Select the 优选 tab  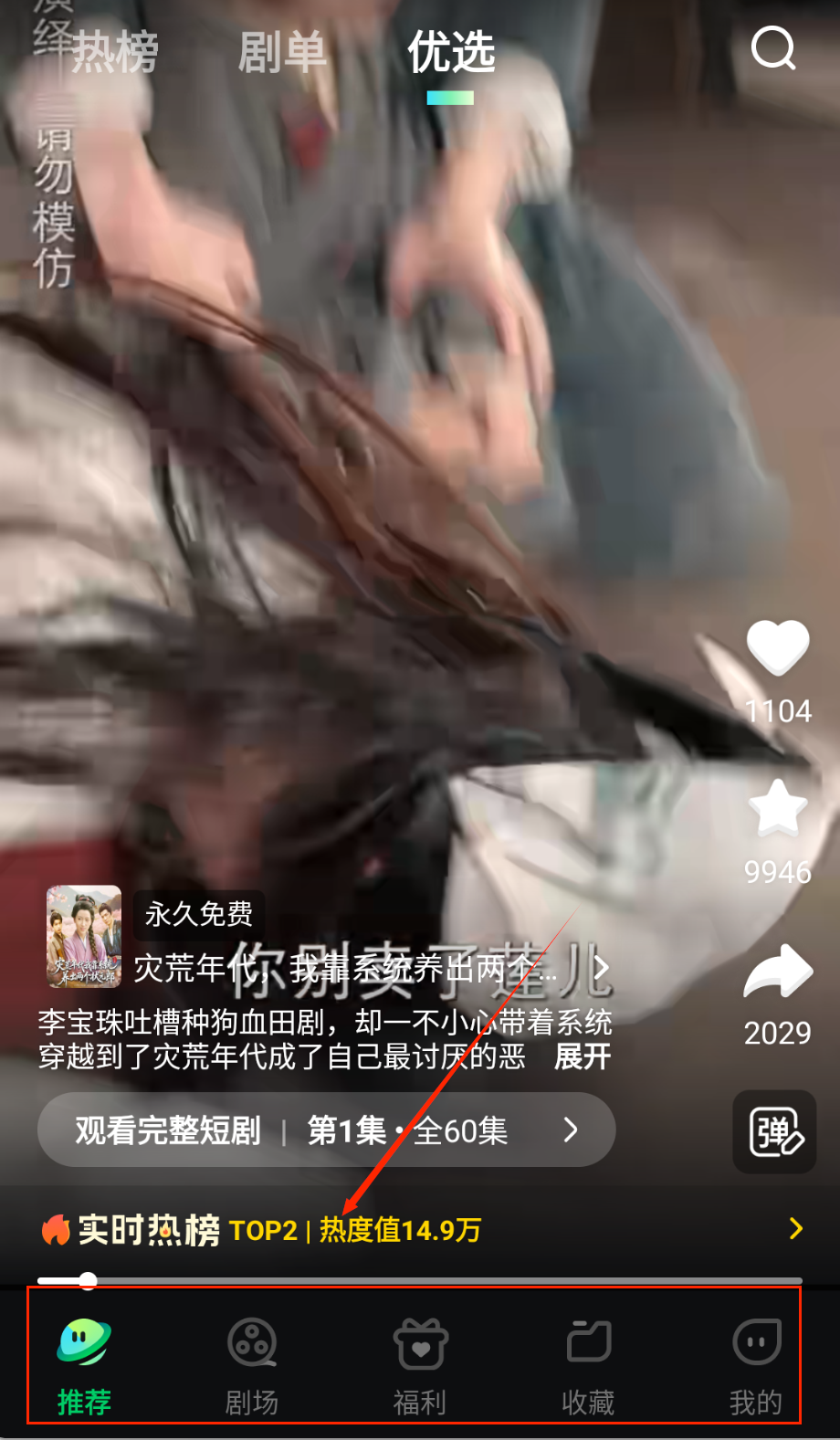tap(451, 52)
